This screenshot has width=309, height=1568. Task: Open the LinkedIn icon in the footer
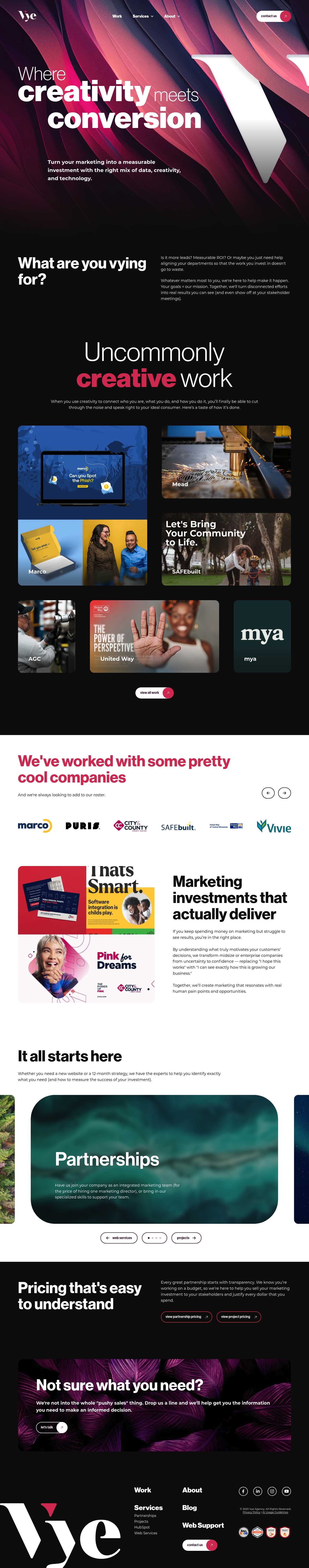(257, 1491)
